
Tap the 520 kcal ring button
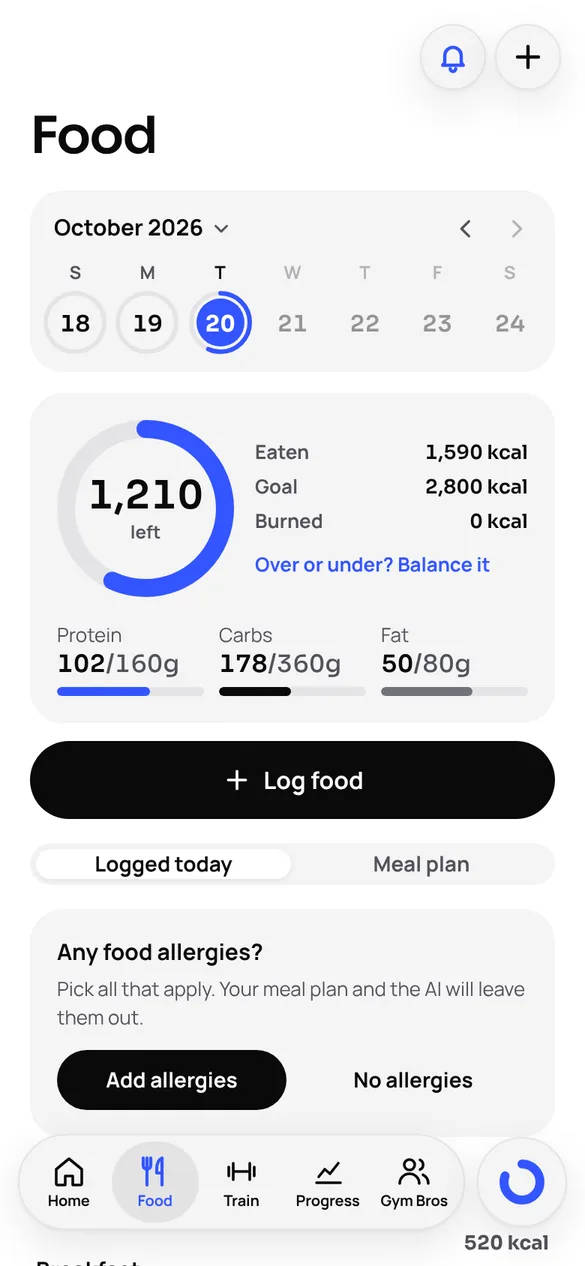click(521, 1183)
